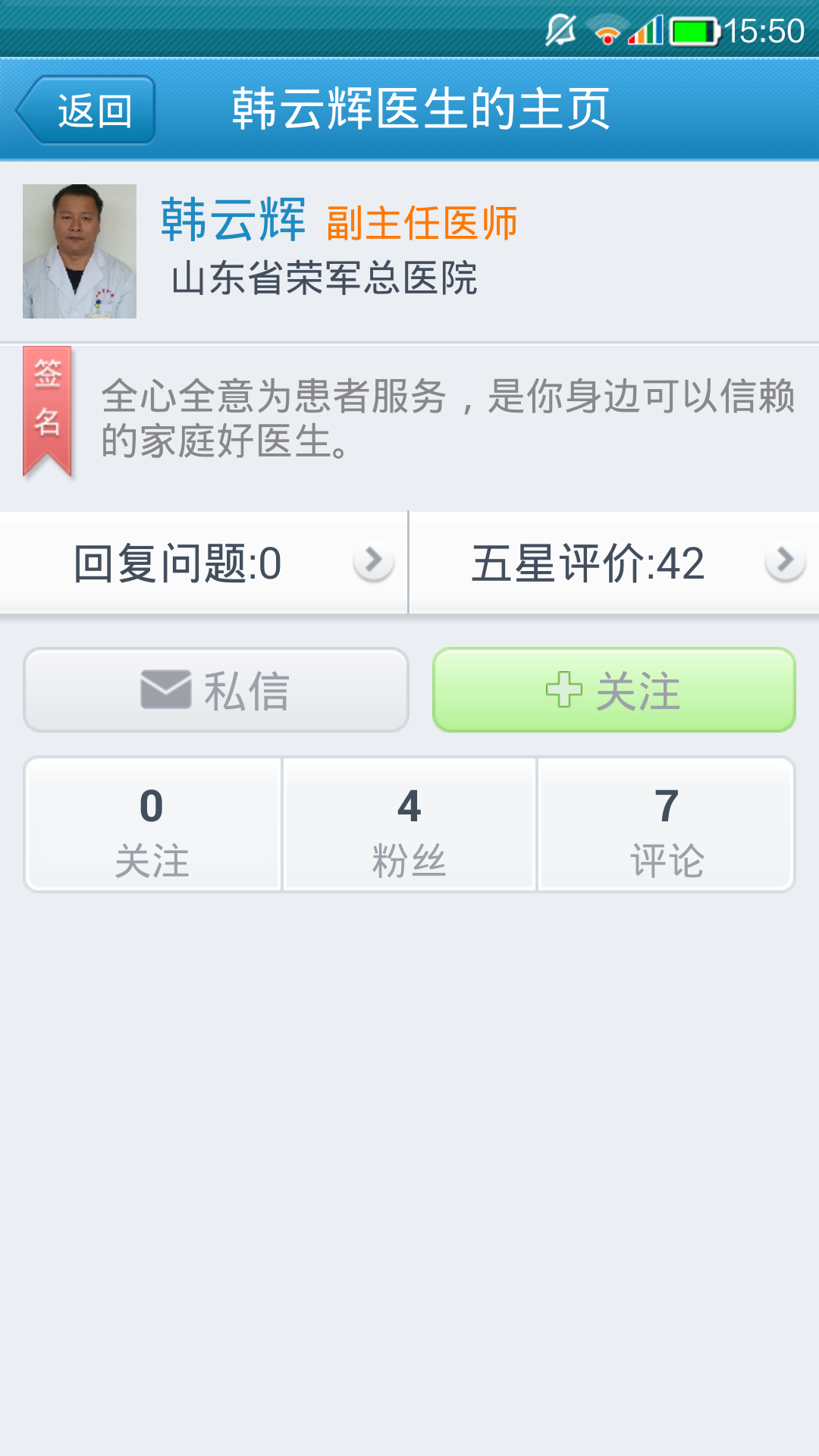Open 韩云辉's profile photo
819x1456 pixels.
pos(80,251)
